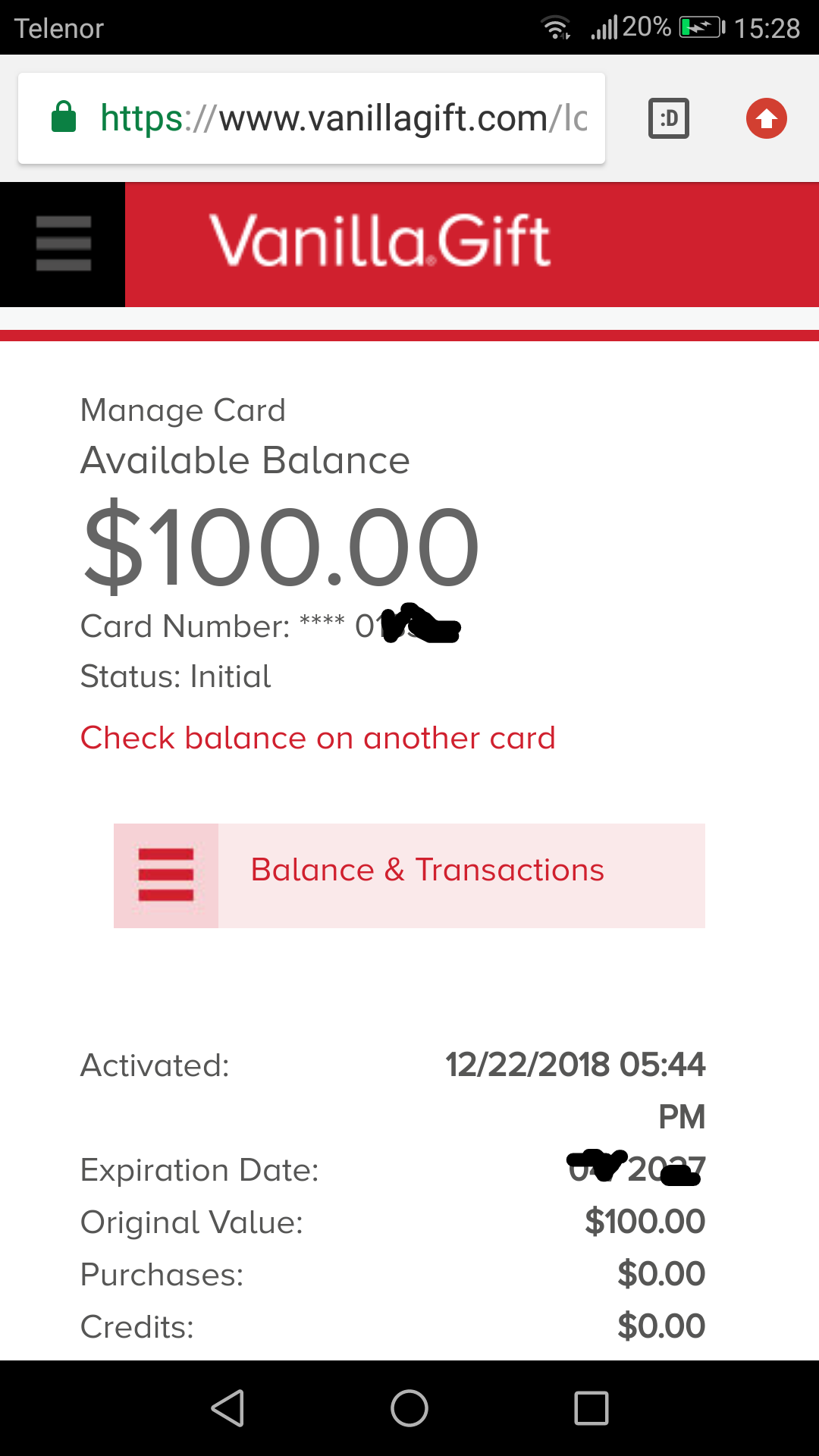The height and width of the screenshot is (1456, 819).
Task: Tap the red upload arrow icon
Action: point(766,118)
